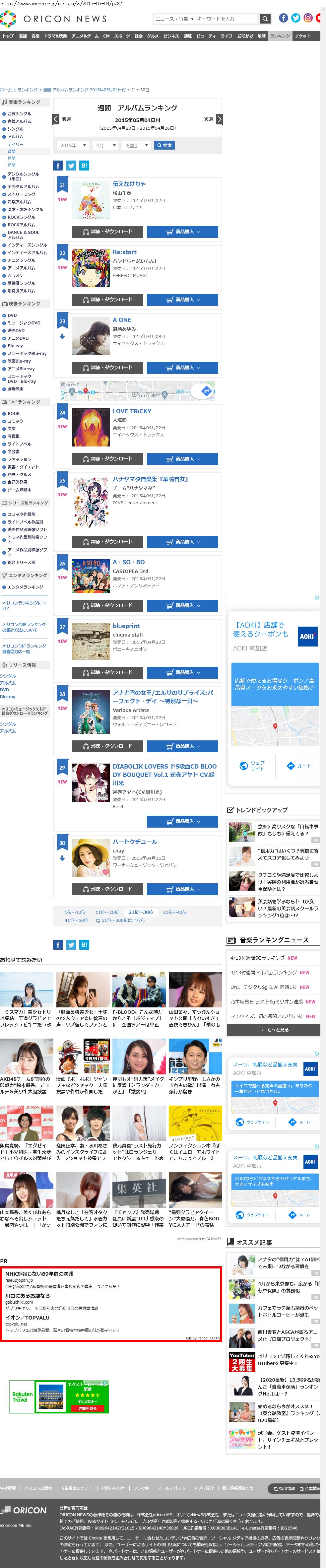
Task: Open the blueprint album by cinema staff
Action: click(126, 626)
